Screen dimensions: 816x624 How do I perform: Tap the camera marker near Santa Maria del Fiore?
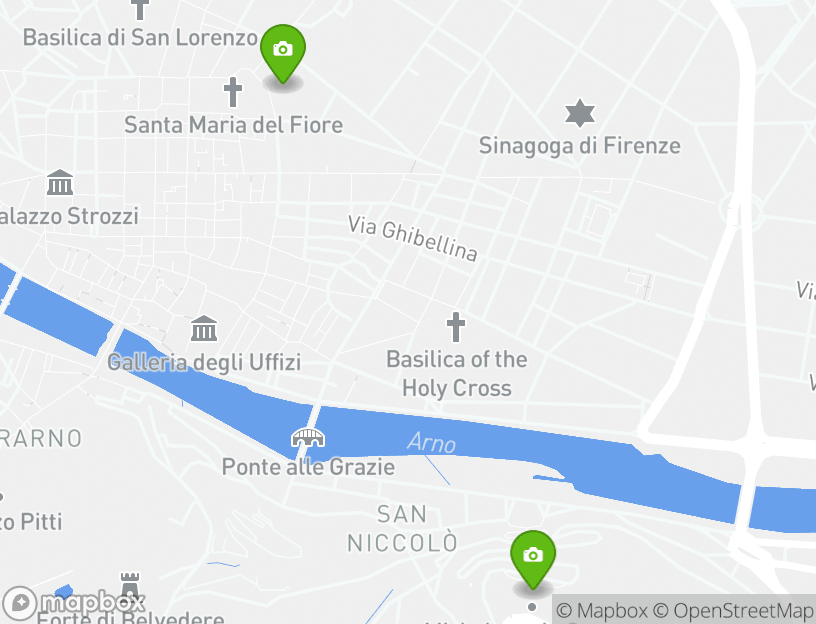click(283, 50)
